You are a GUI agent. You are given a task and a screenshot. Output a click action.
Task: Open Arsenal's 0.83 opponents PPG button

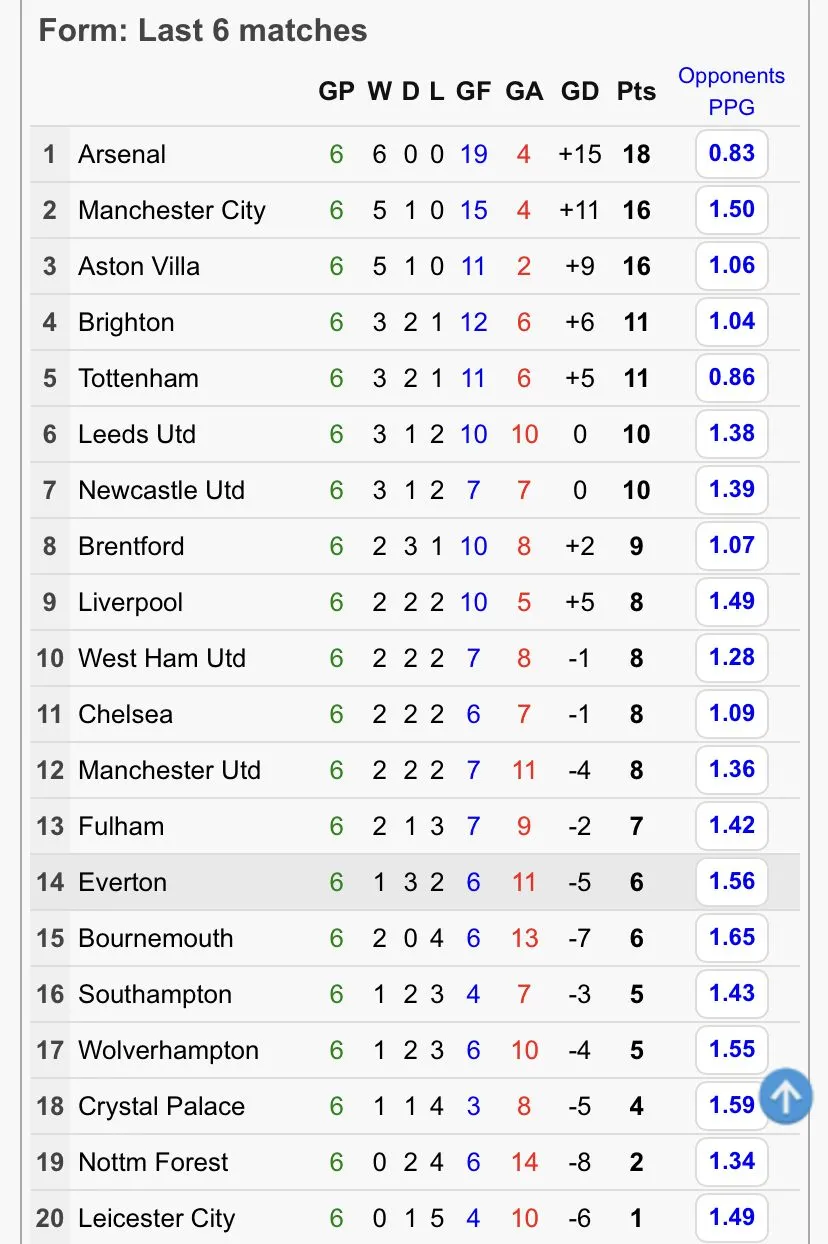[731, 154]
